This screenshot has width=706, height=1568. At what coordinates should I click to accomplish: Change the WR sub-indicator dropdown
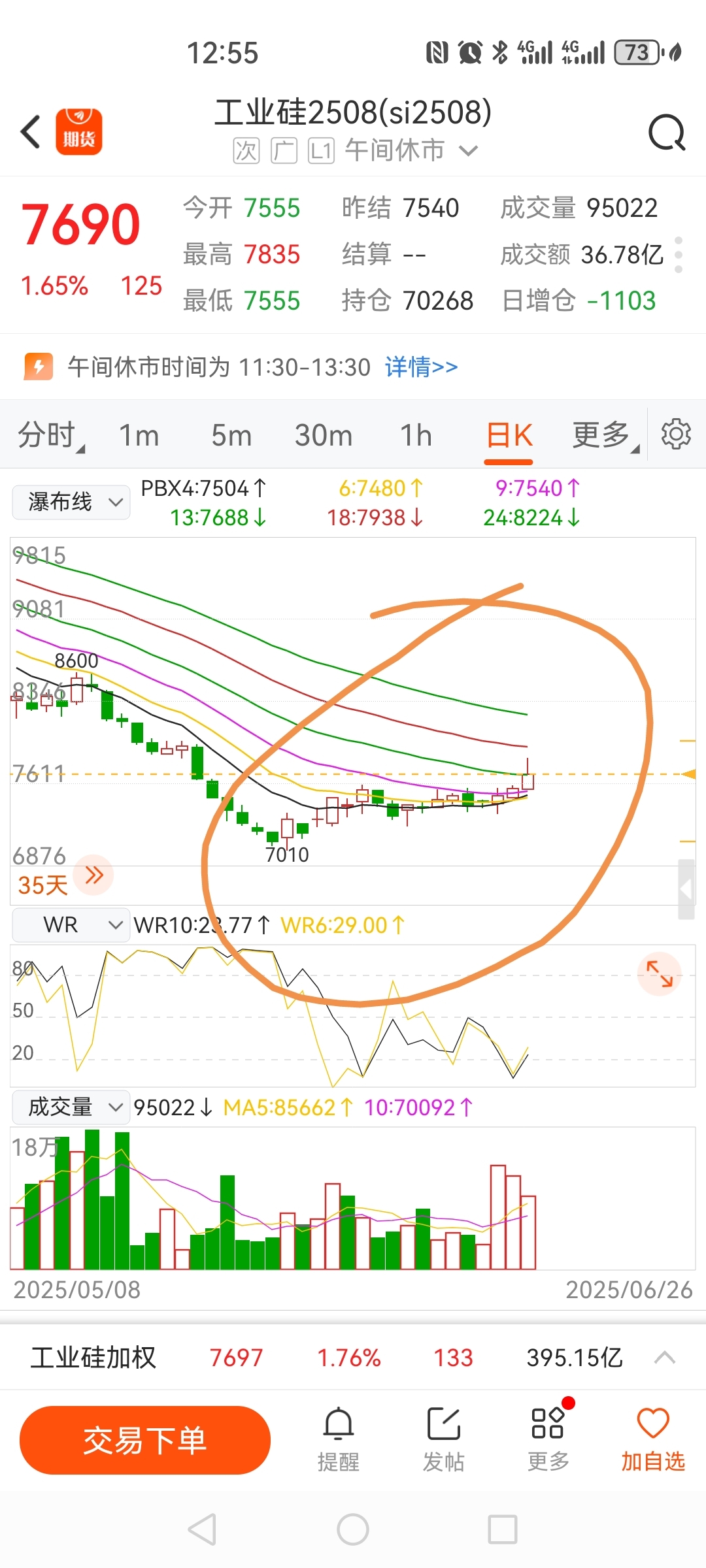coord(71,924)
